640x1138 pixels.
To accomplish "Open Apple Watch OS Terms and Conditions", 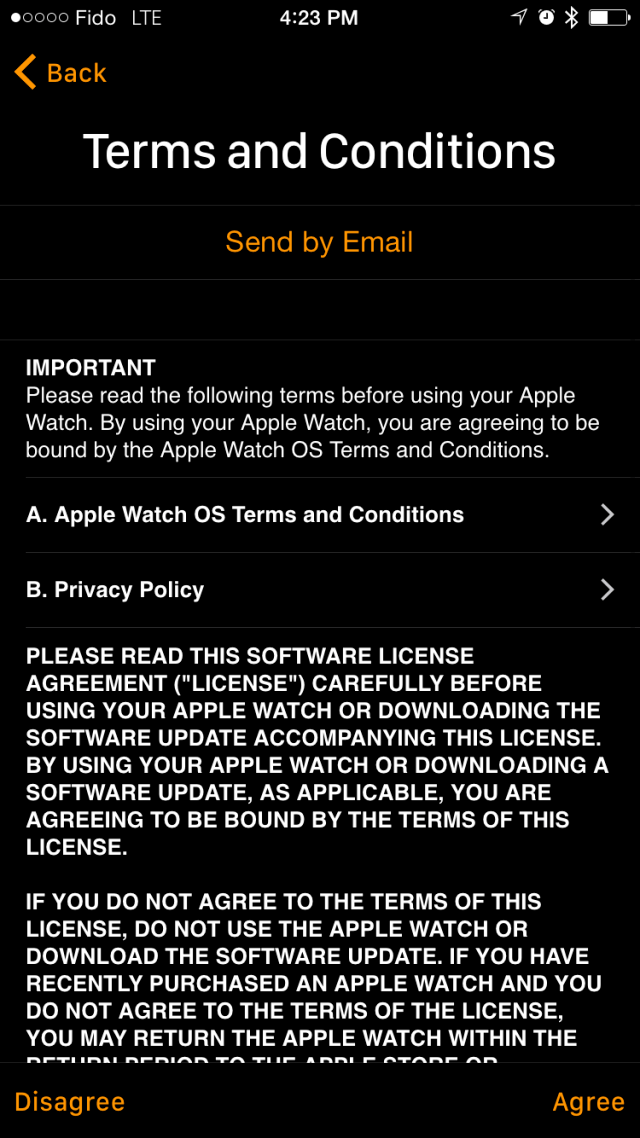I will [x=319, y=515].
